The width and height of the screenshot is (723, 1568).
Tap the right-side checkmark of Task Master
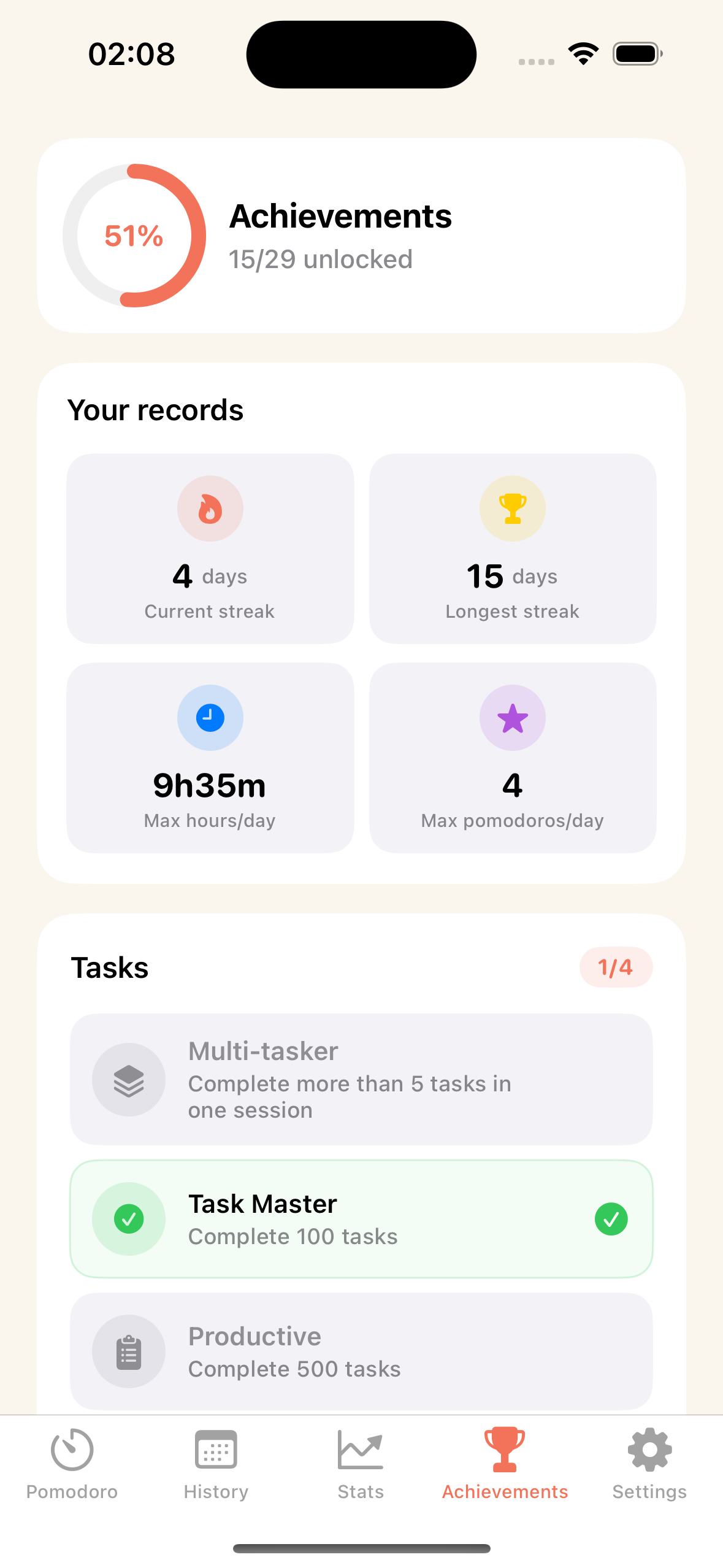click(x=611, y=1219)
